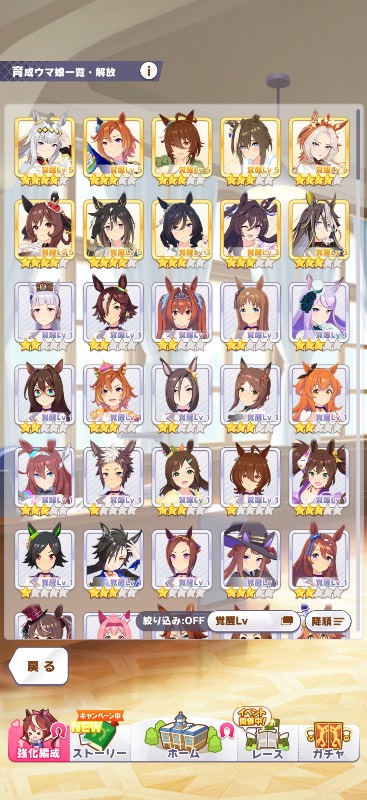Viewport: 367px width, 800px height.
Task: Open the 覚醒Lv sort dropdown
Action: (x=253, y=621)
